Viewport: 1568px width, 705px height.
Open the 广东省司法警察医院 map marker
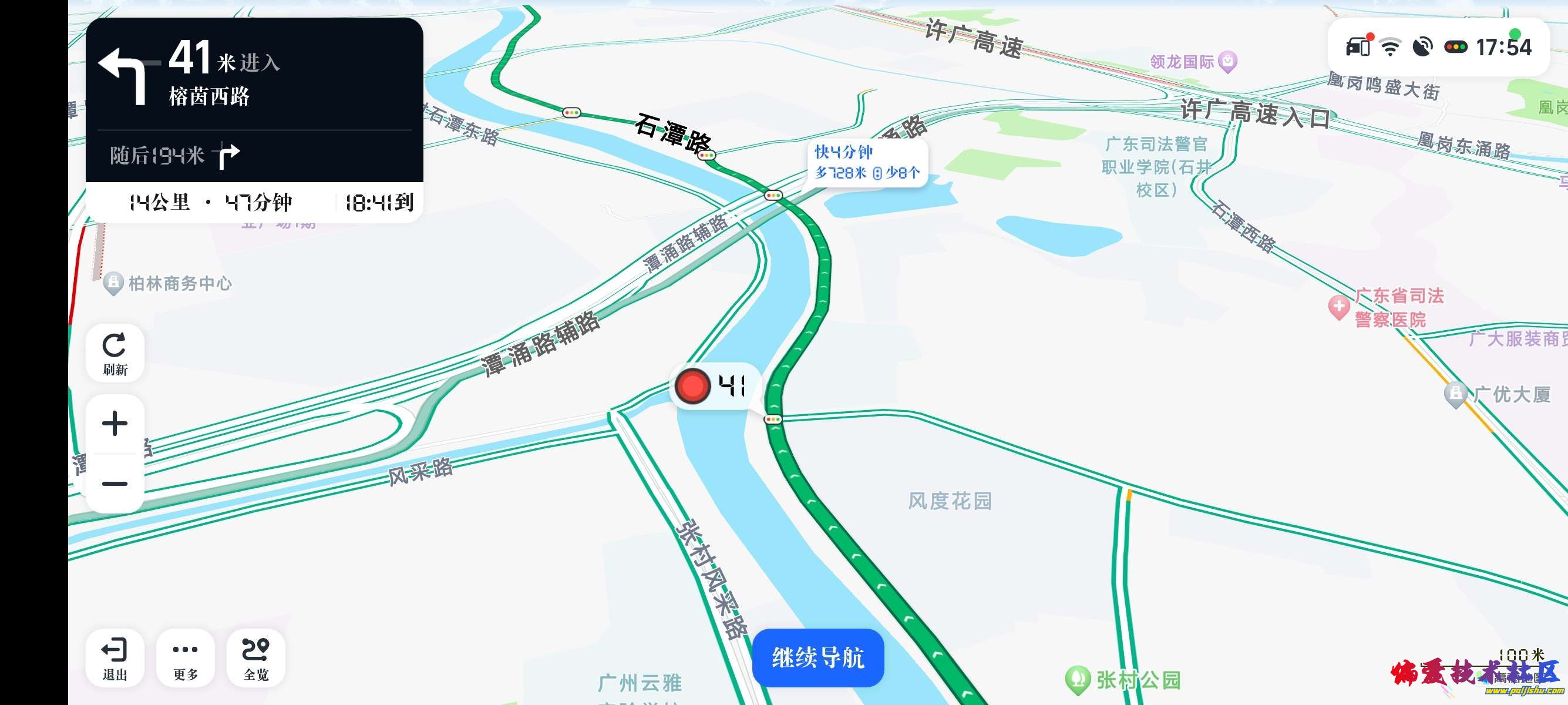[x=1338, y=307]
